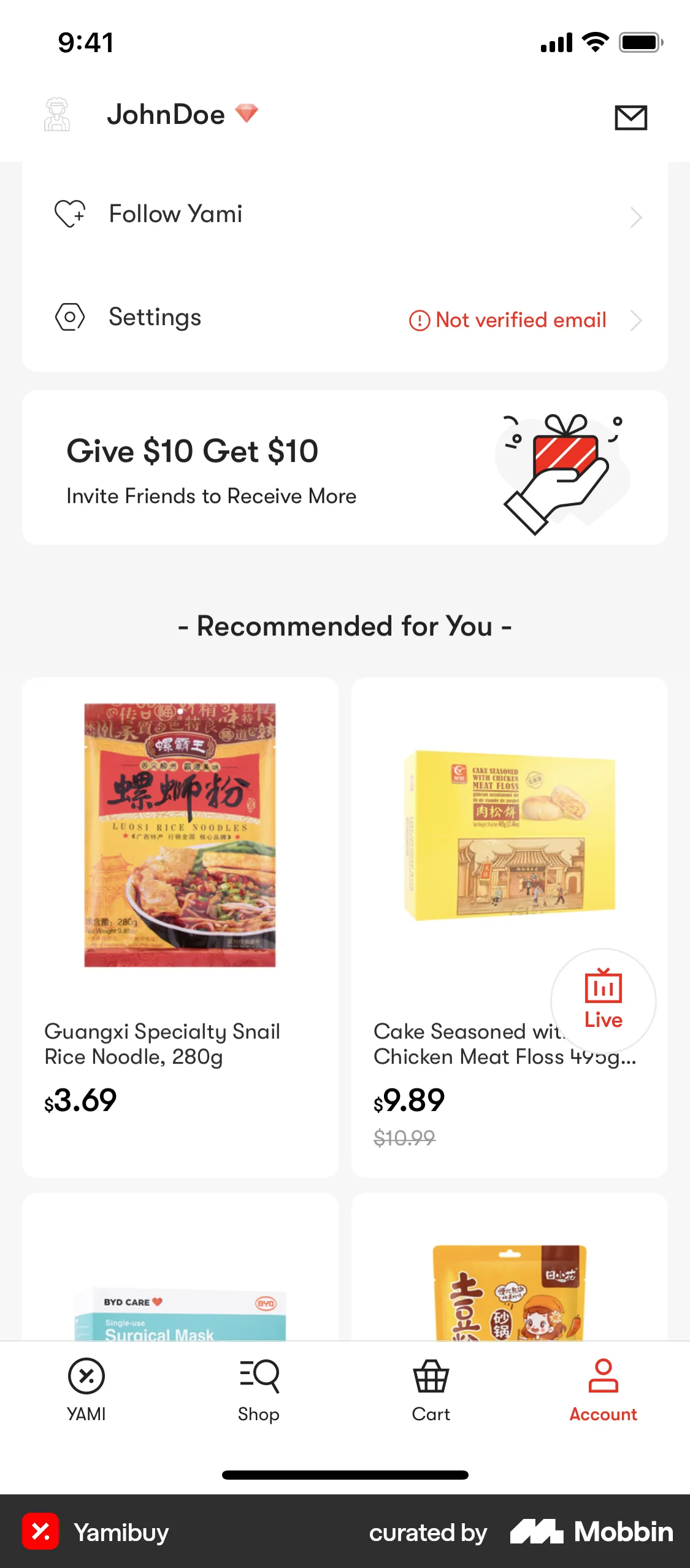Tap the profile avatar icon

57,114
